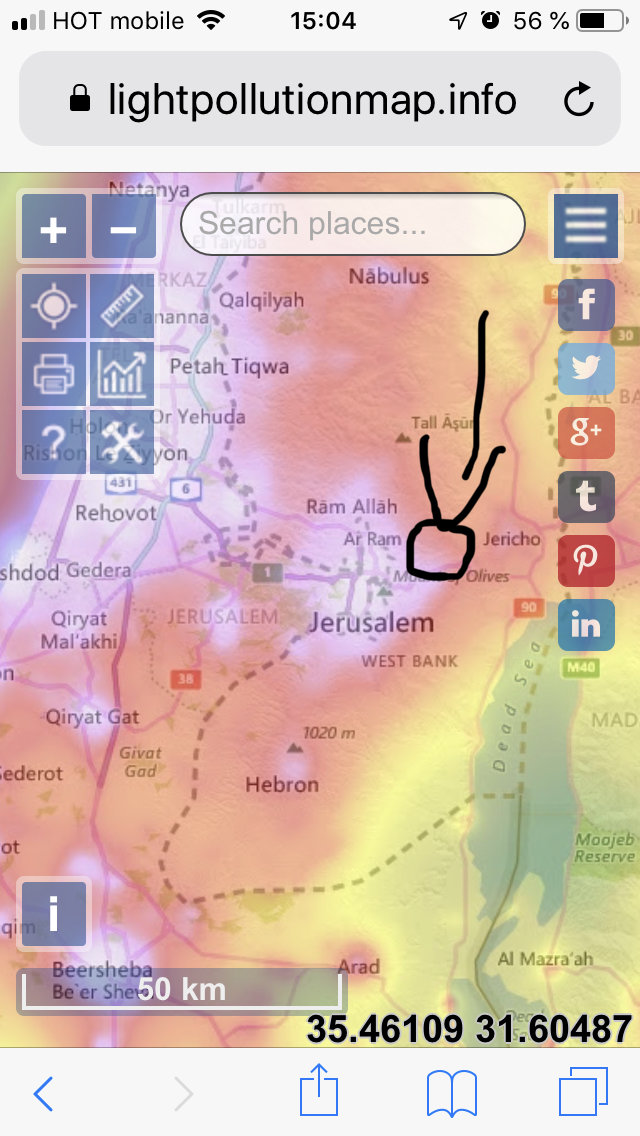Open the help question mark
Image resolution: width=640 pixels, height=1136 pixels.
pos(53,441)
